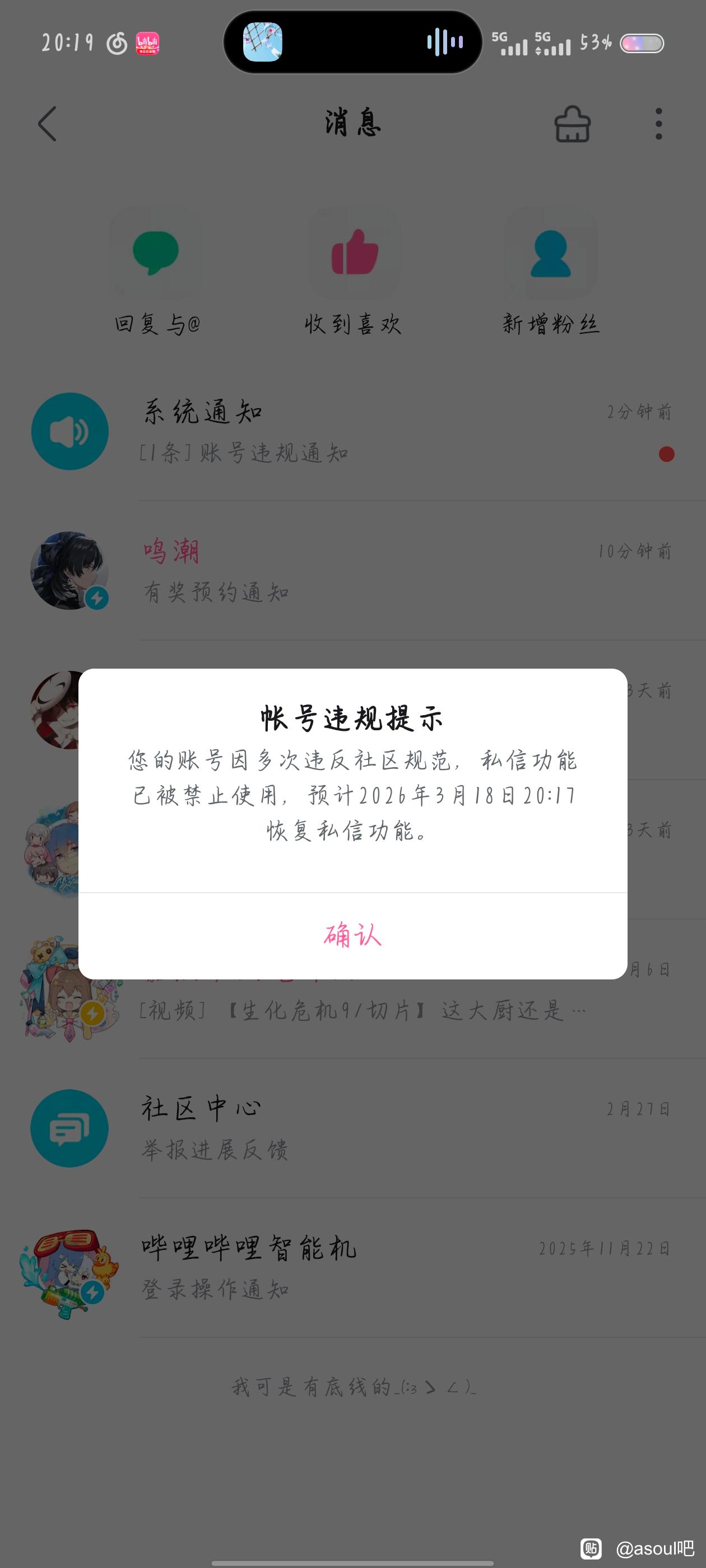Open the 社区中心 report feedback thread

(x=352, y=1128)
